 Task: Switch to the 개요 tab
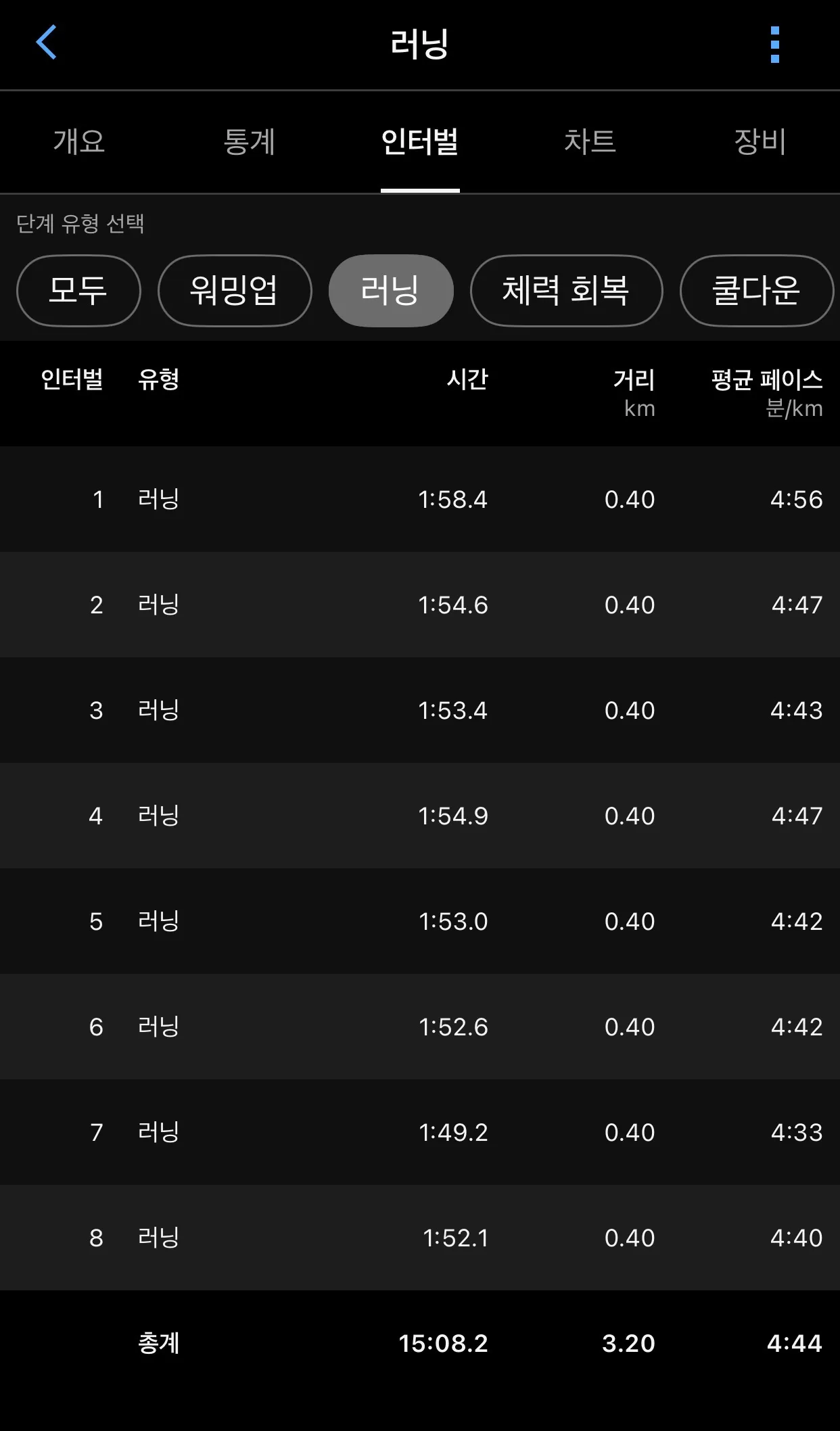pos(79,141)
